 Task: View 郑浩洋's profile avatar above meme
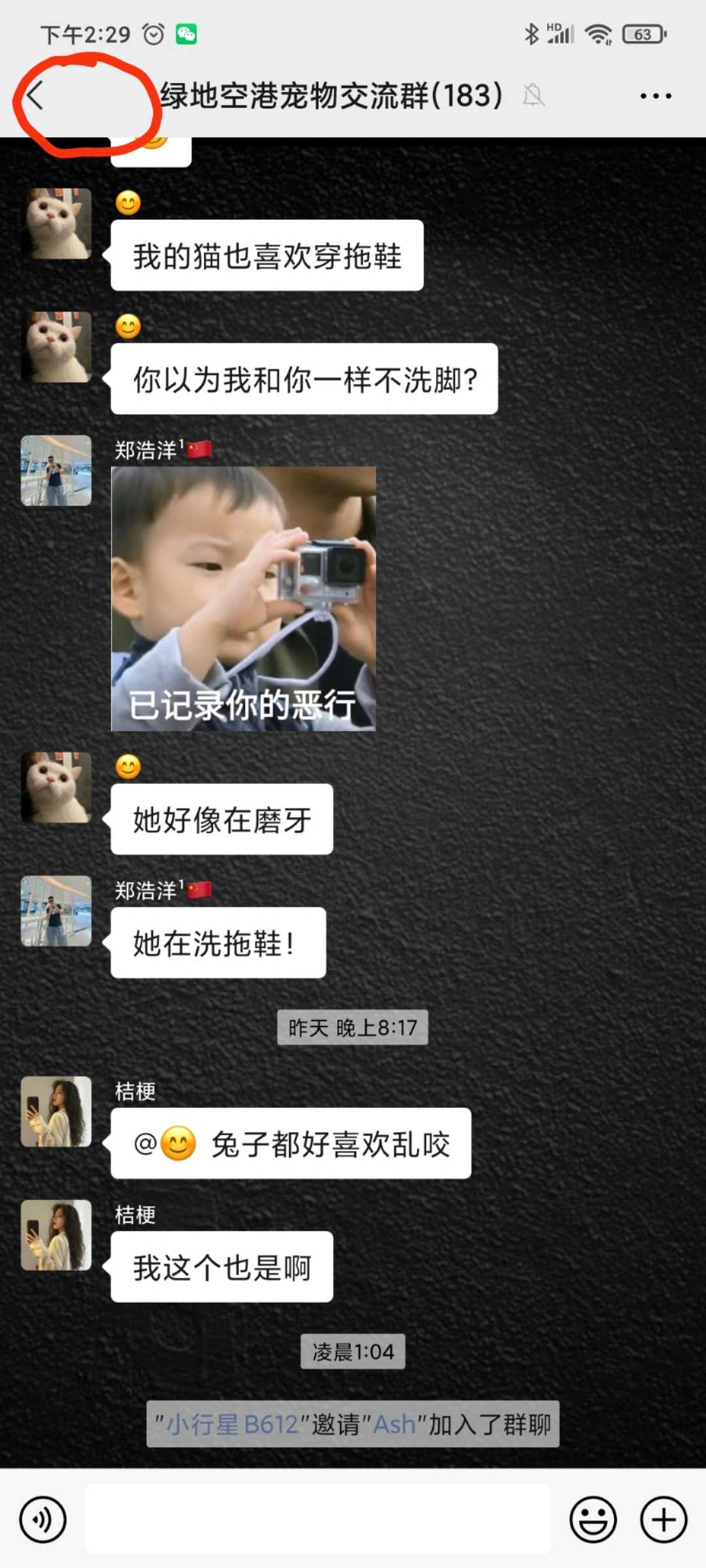(56, 470)
